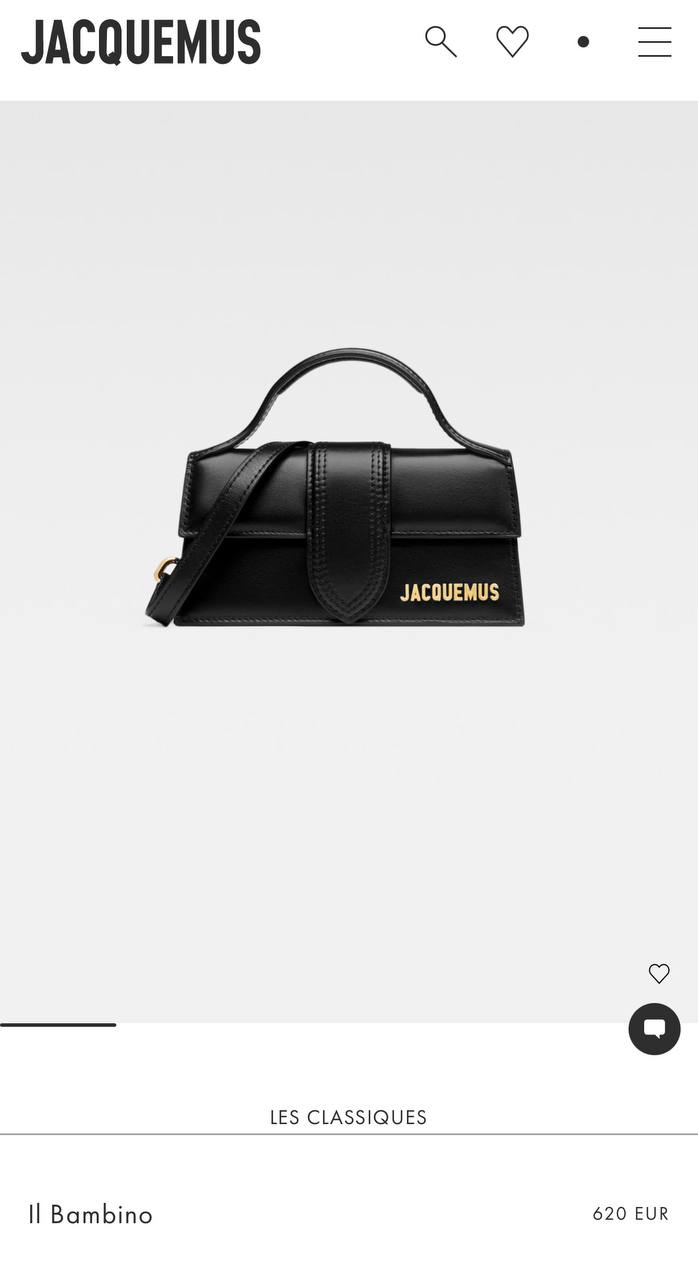Open the chat support bubble
698x1280 pixels.
(x=654, y=1029)
